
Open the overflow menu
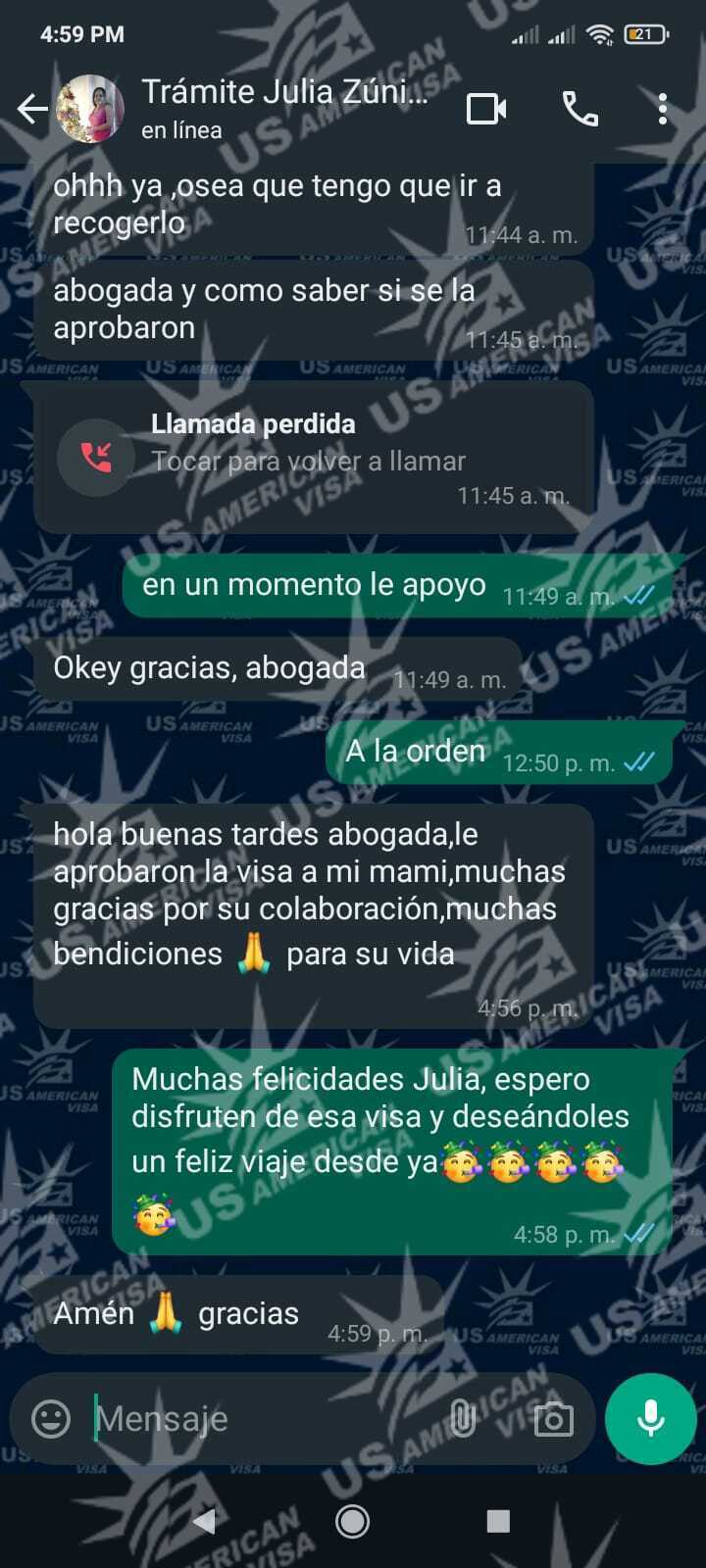(663, 109)
